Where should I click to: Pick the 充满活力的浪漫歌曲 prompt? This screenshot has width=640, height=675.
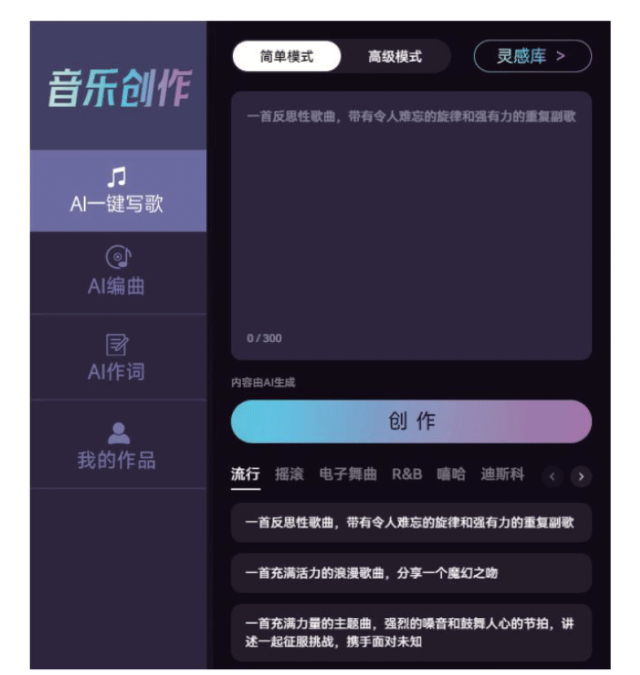(x=411, y=573)
